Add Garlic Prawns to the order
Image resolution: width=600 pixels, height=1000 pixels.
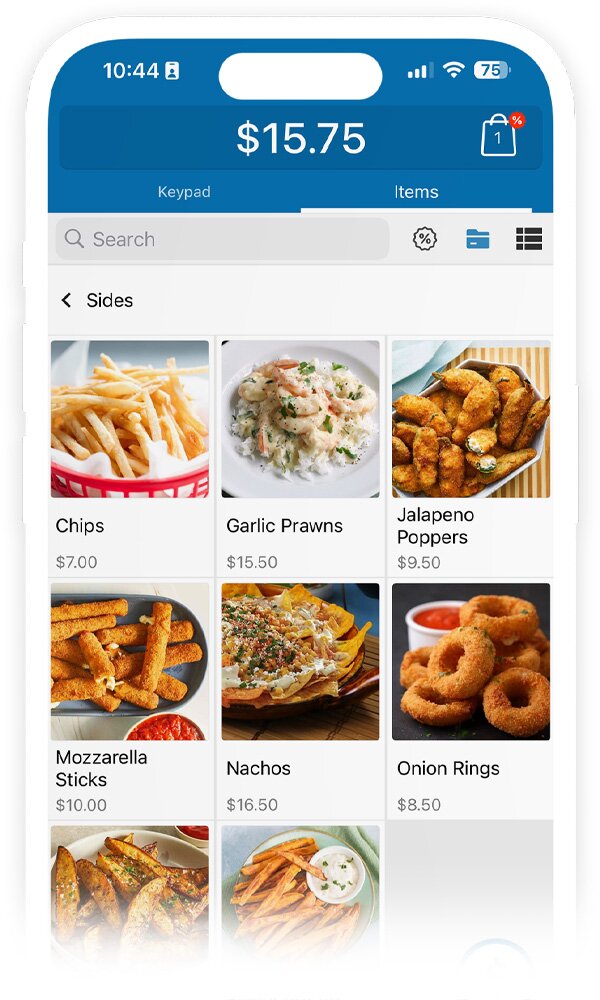pyautogui.click(x=300, y=455)
